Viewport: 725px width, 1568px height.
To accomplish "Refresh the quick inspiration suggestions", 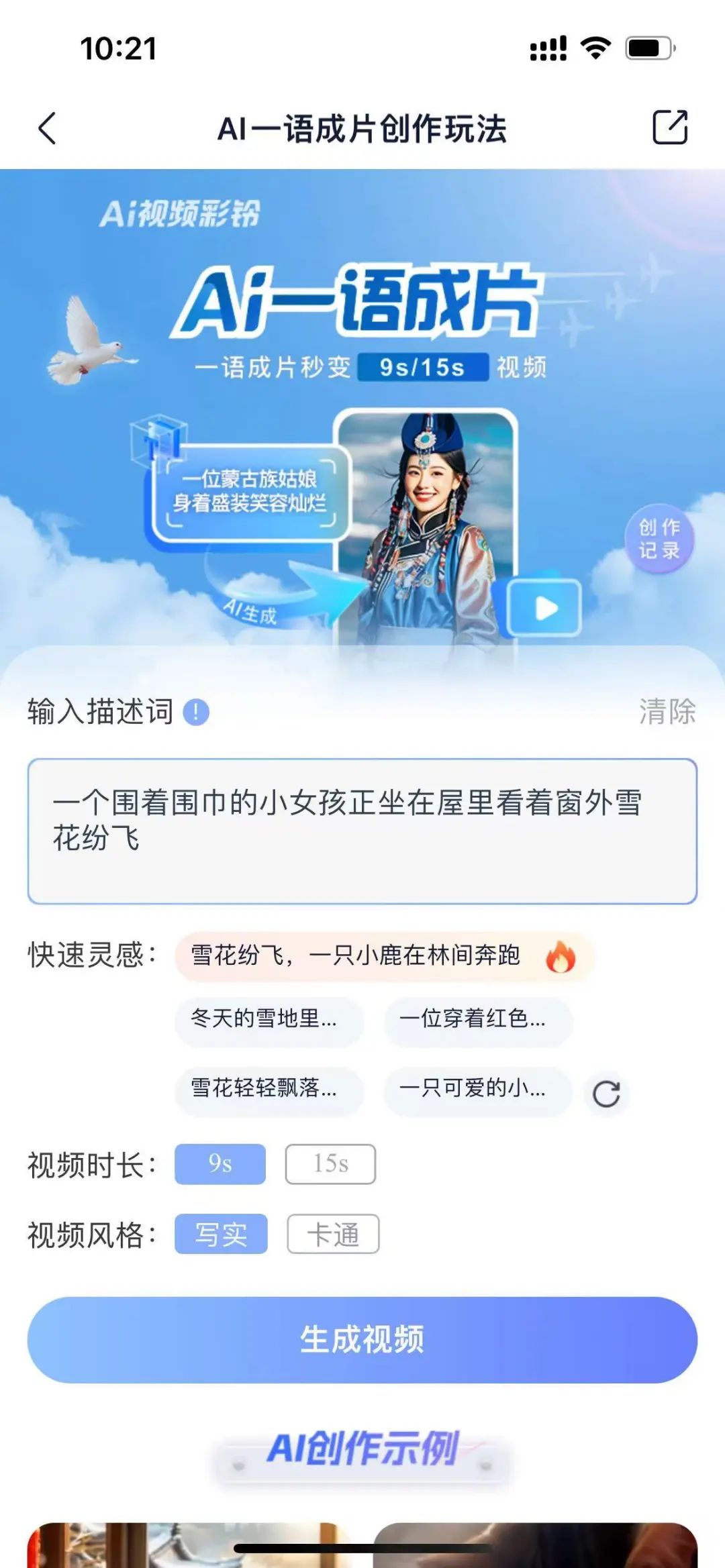I will (606, 1094).
